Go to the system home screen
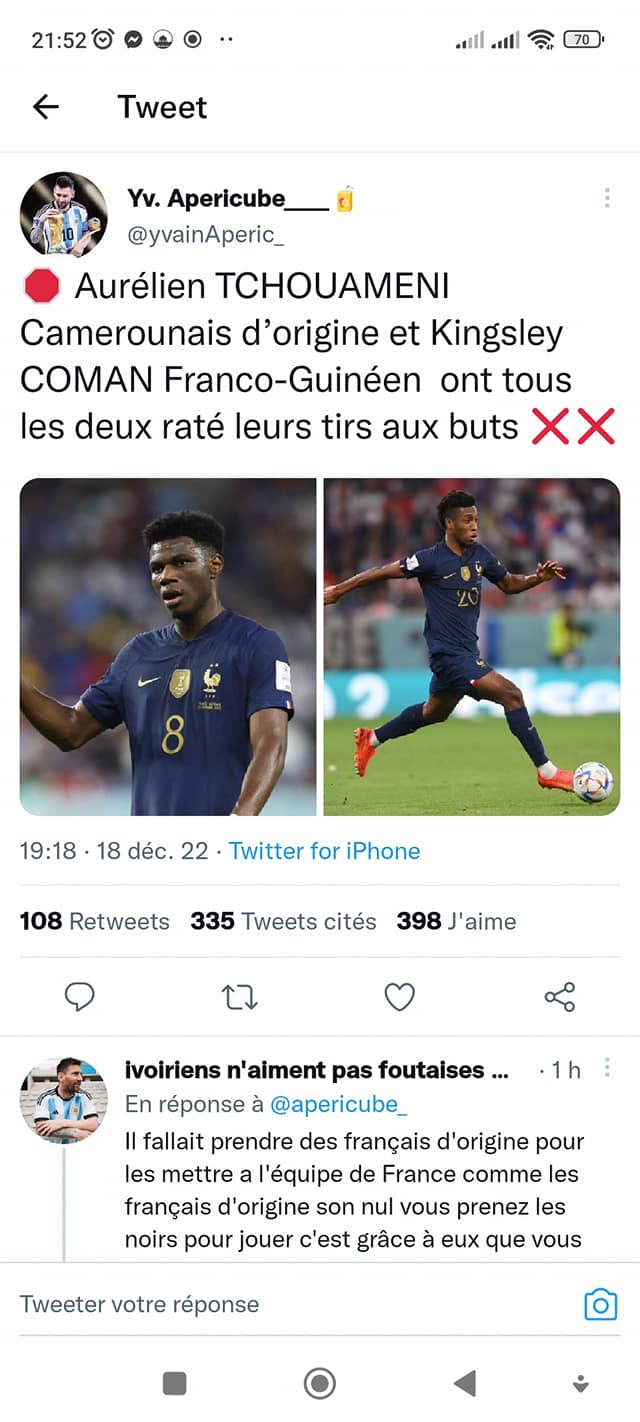This screenshot has width=640, height=1422. 319,1383
